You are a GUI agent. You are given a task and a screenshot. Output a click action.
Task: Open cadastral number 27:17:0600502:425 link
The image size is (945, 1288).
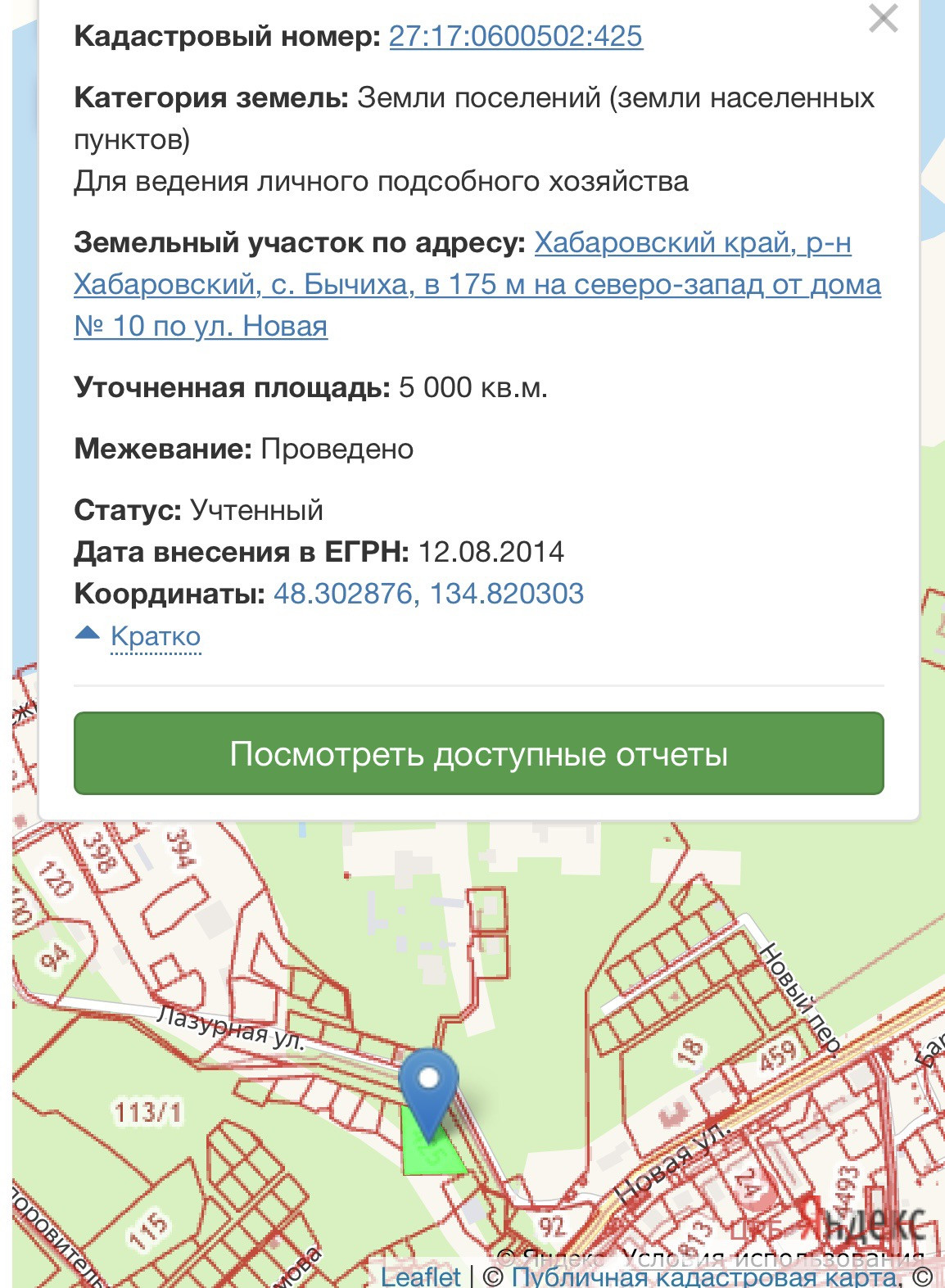pyautogui.click(x=516, y=36)
